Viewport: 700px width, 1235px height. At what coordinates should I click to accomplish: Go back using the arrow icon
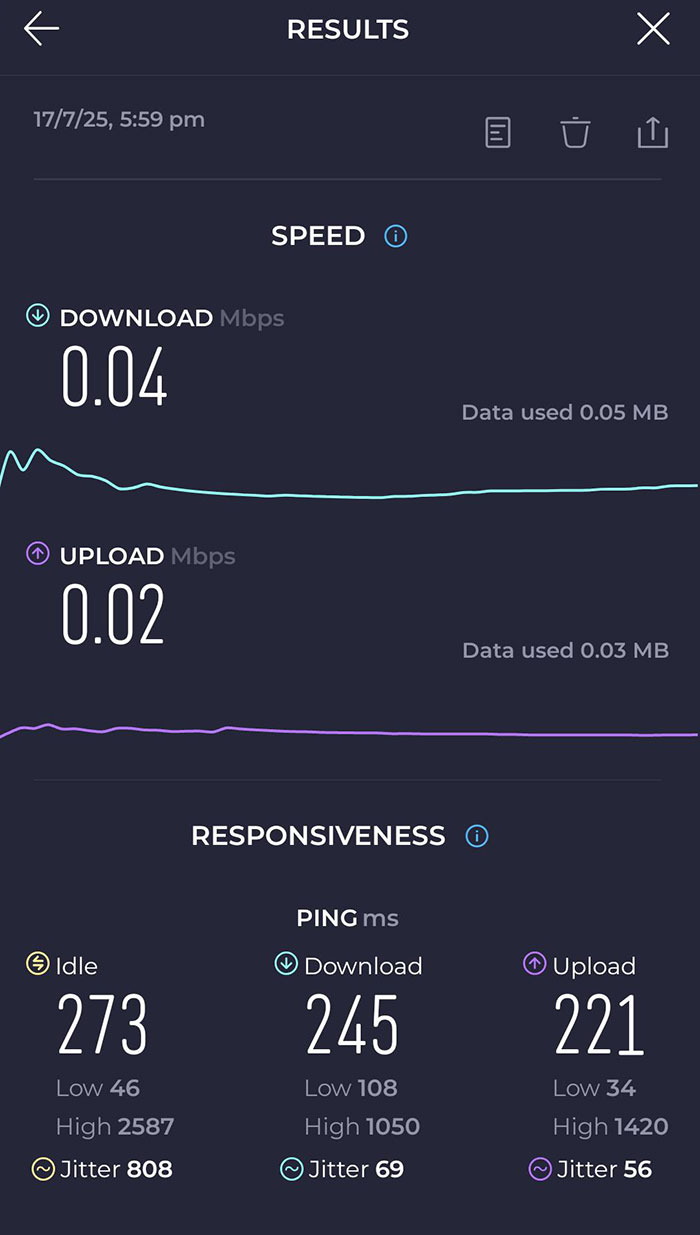[x=41, y=30]
